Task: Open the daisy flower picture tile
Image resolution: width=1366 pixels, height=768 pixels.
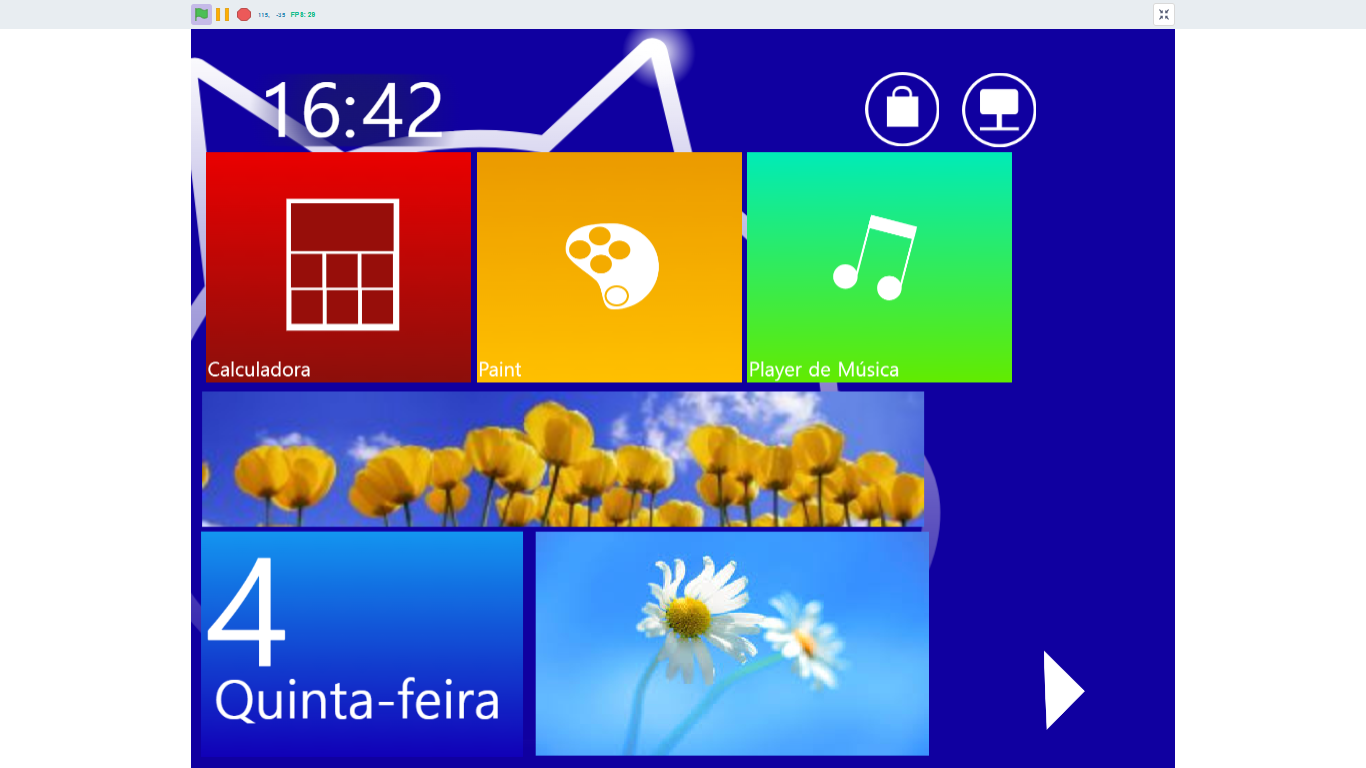Action: pyautogui.click(x=732, y=643)
